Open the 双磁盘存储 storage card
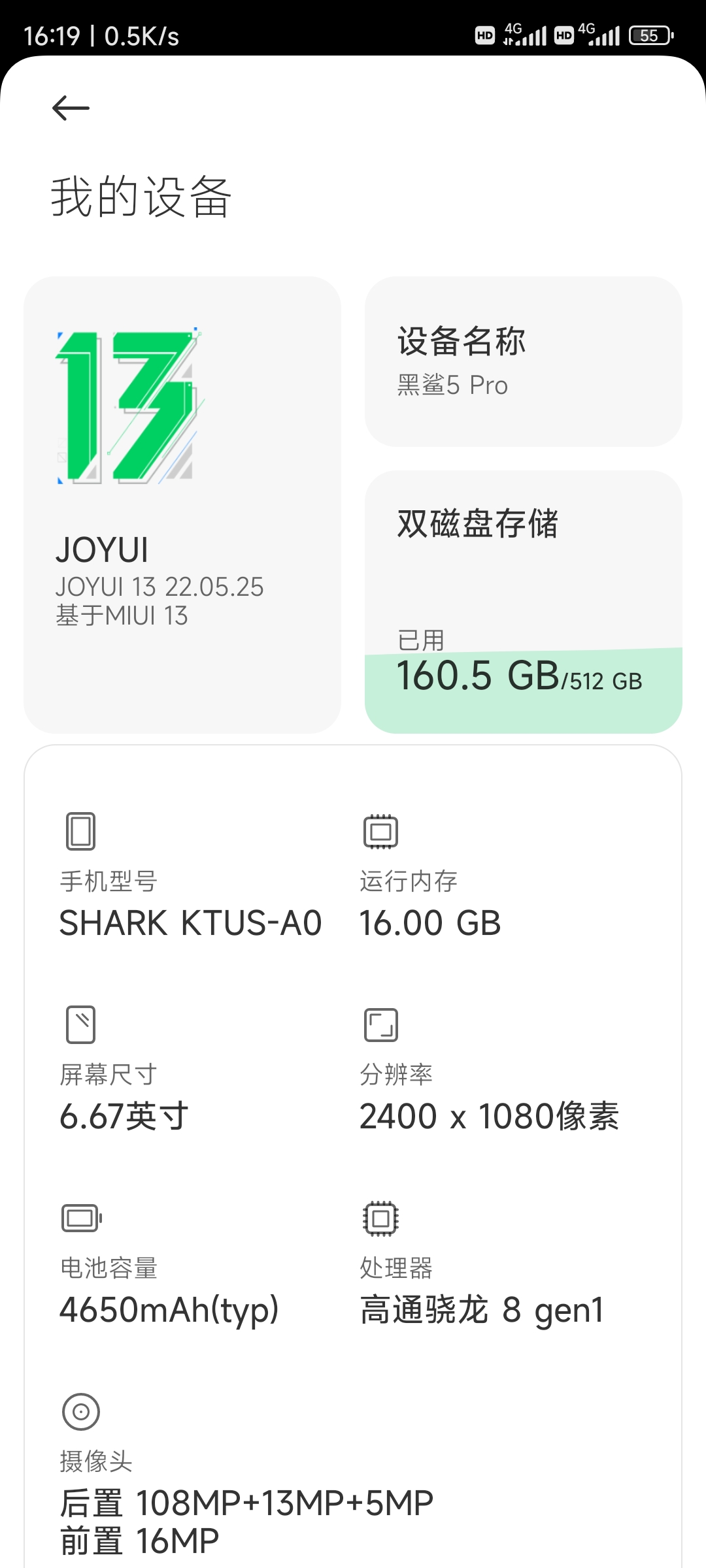 (523, 602)
